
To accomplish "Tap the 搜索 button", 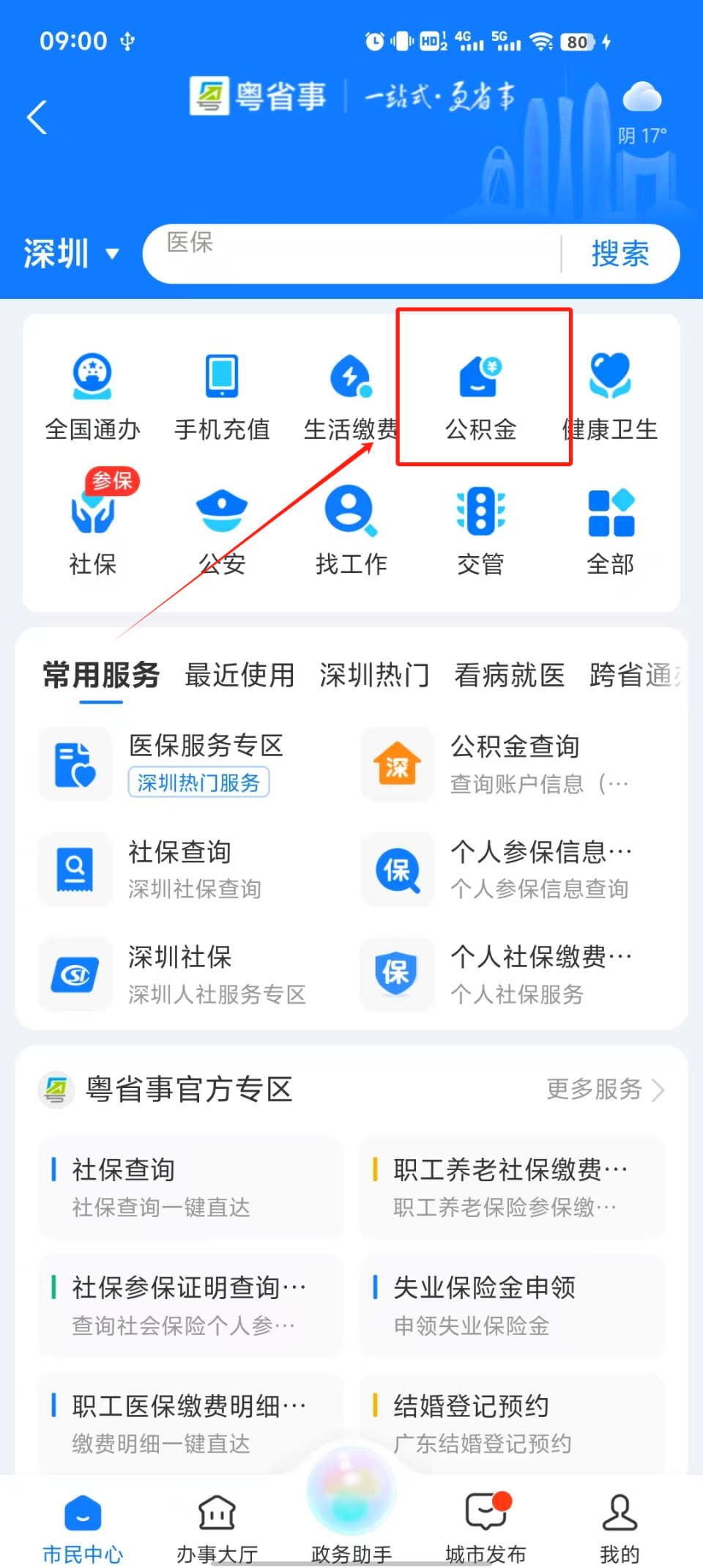I will click(x=620, y=254).
